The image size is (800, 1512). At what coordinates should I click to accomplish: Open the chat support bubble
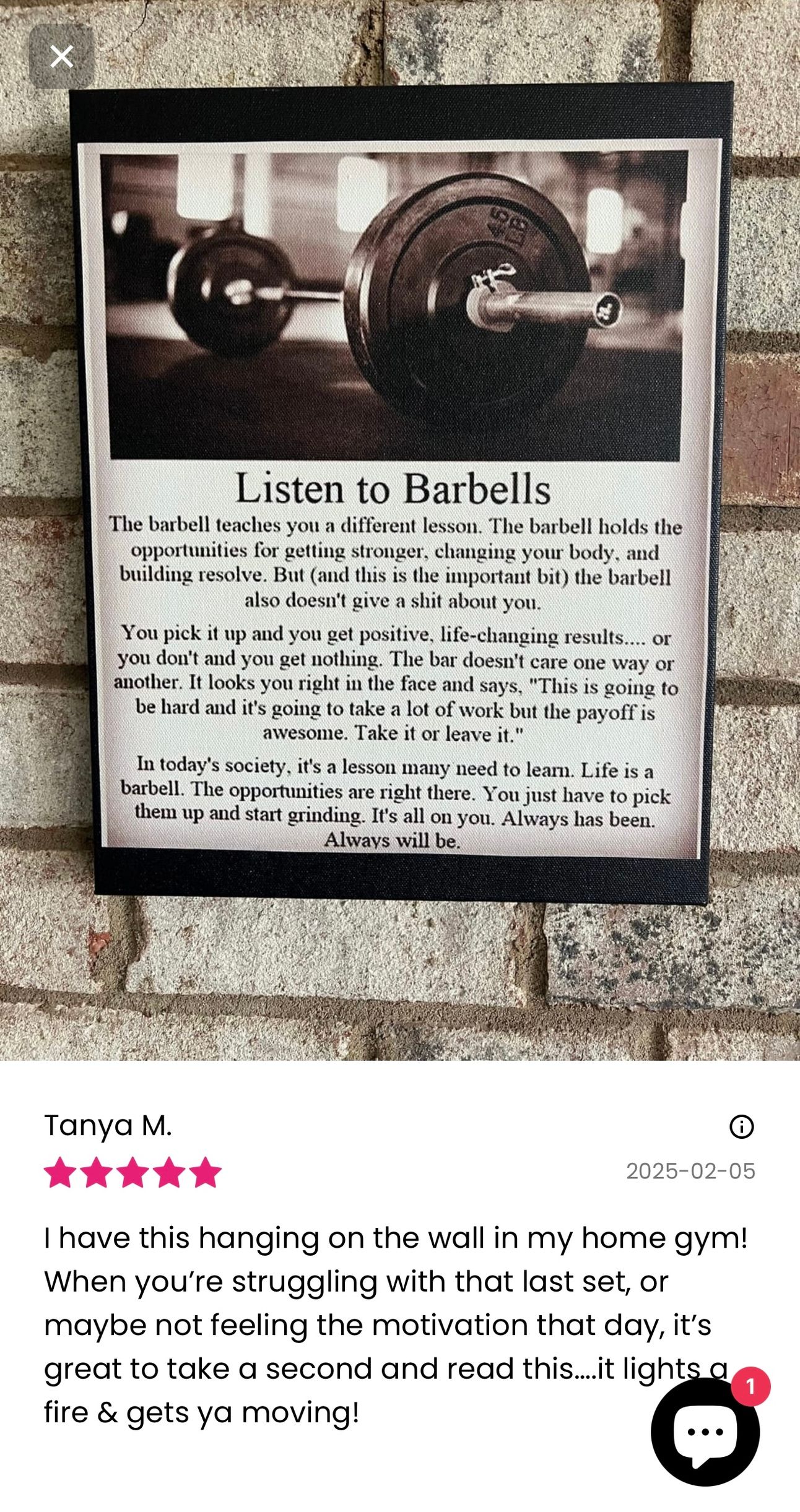pos(705,1432)
